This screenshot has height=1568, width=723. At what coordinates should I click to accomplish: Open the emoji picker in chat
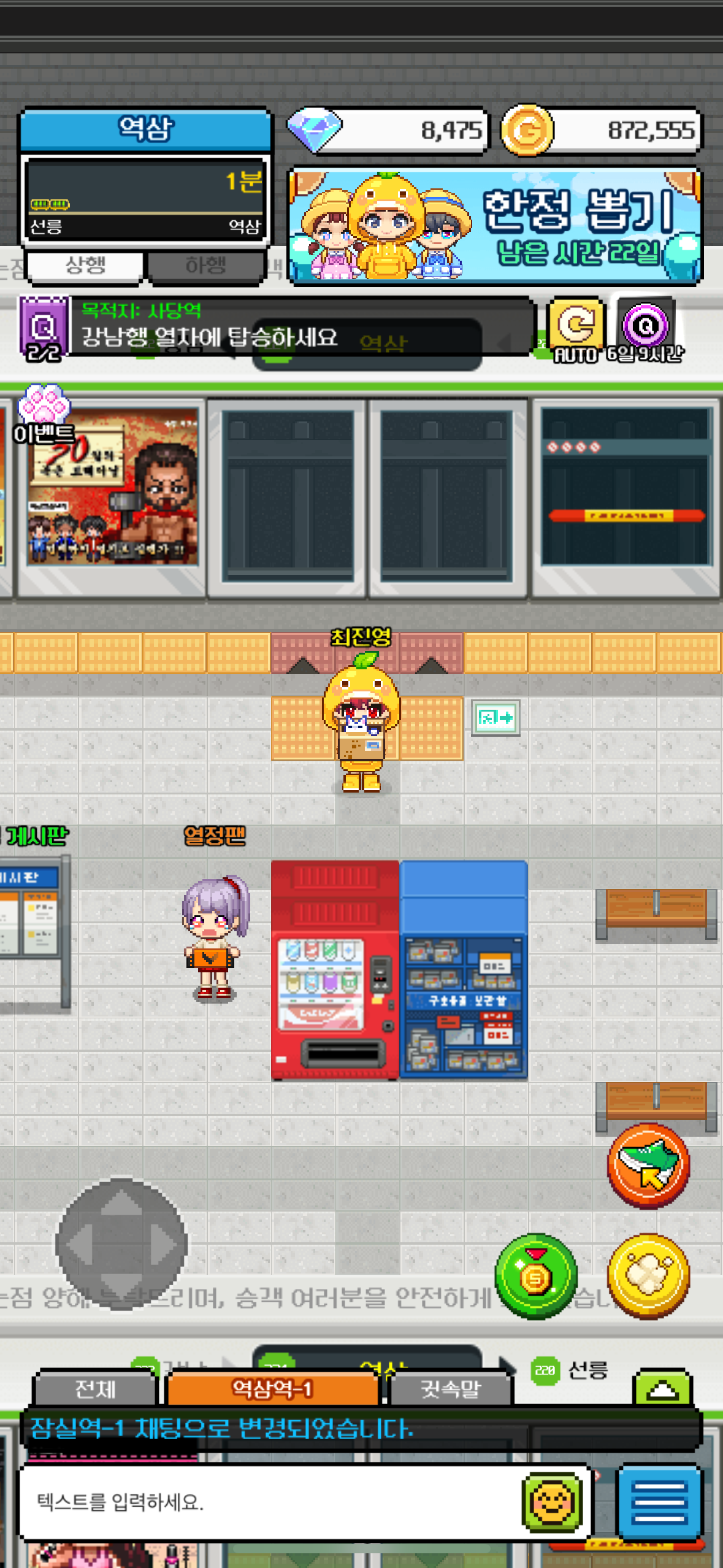click(x=553, y=1502)
